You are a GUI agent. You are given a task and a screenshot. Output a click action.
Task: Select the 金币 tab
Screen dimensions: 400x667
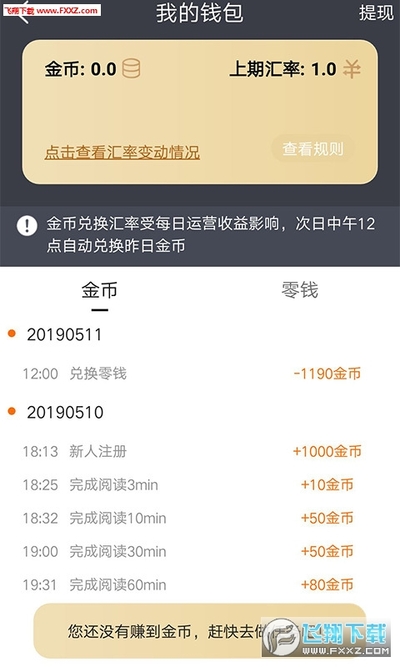tap(100, 291)
